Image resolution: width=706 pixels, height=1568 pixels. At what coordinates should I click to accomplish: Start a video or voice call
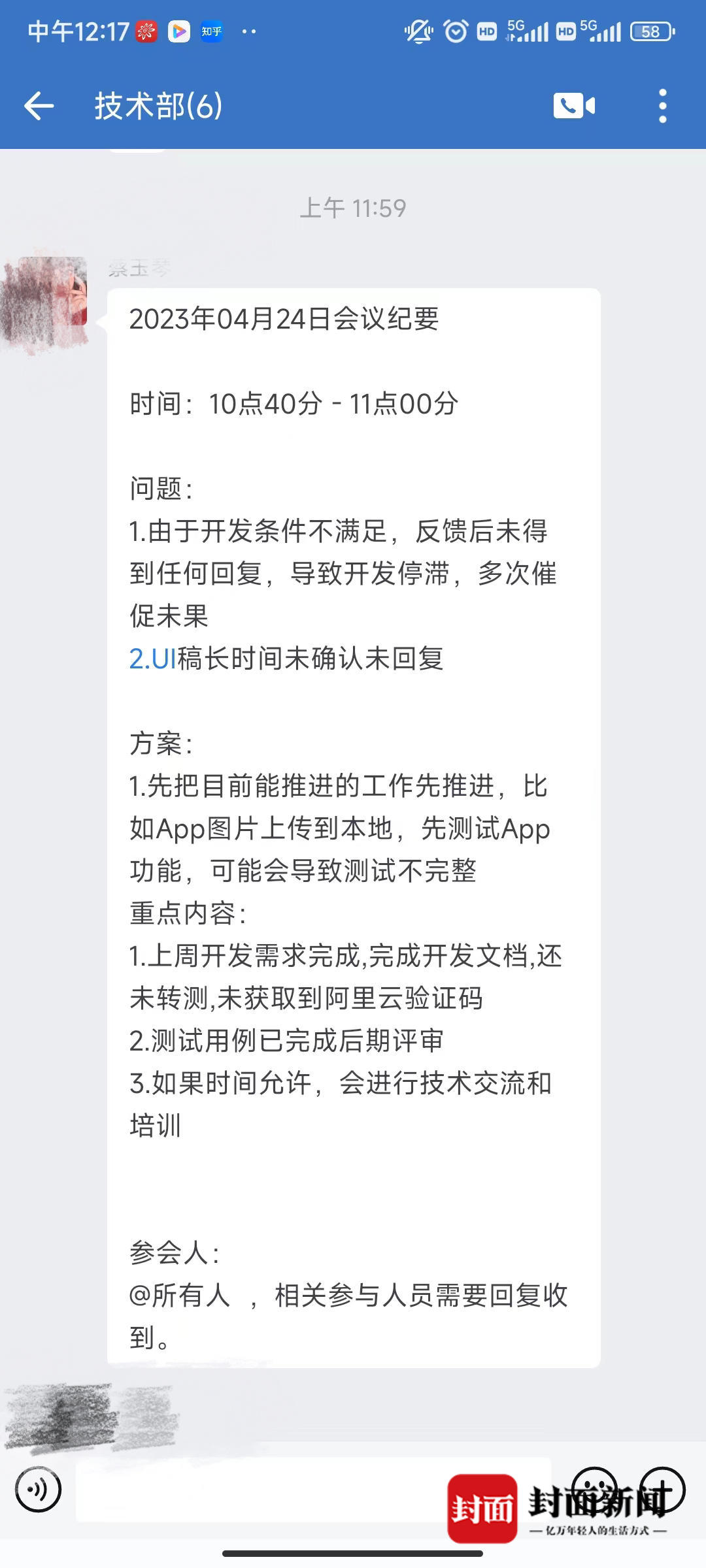tap(574, 106)
